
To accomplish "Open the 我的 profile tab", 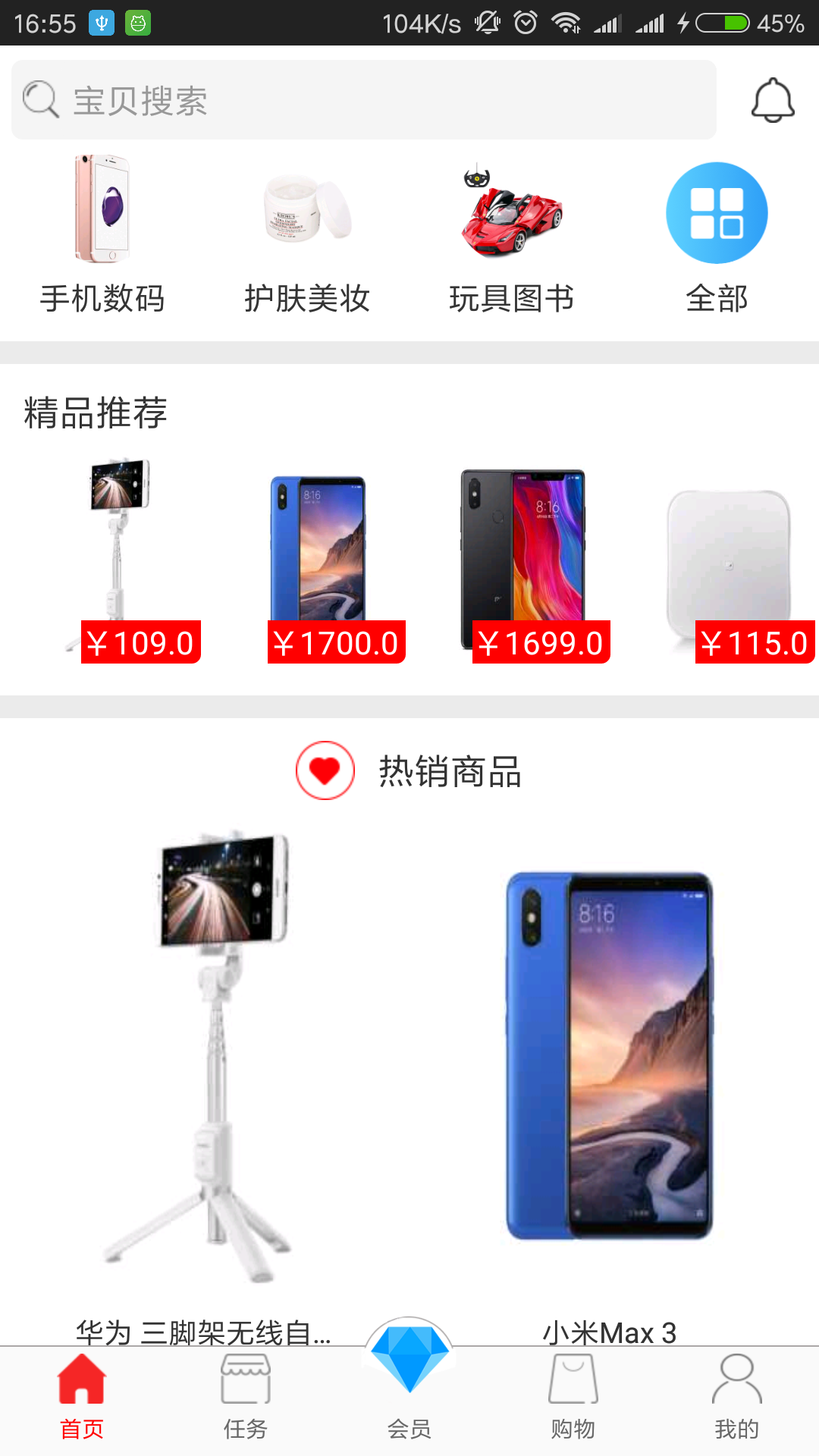I will [736, 1397].
